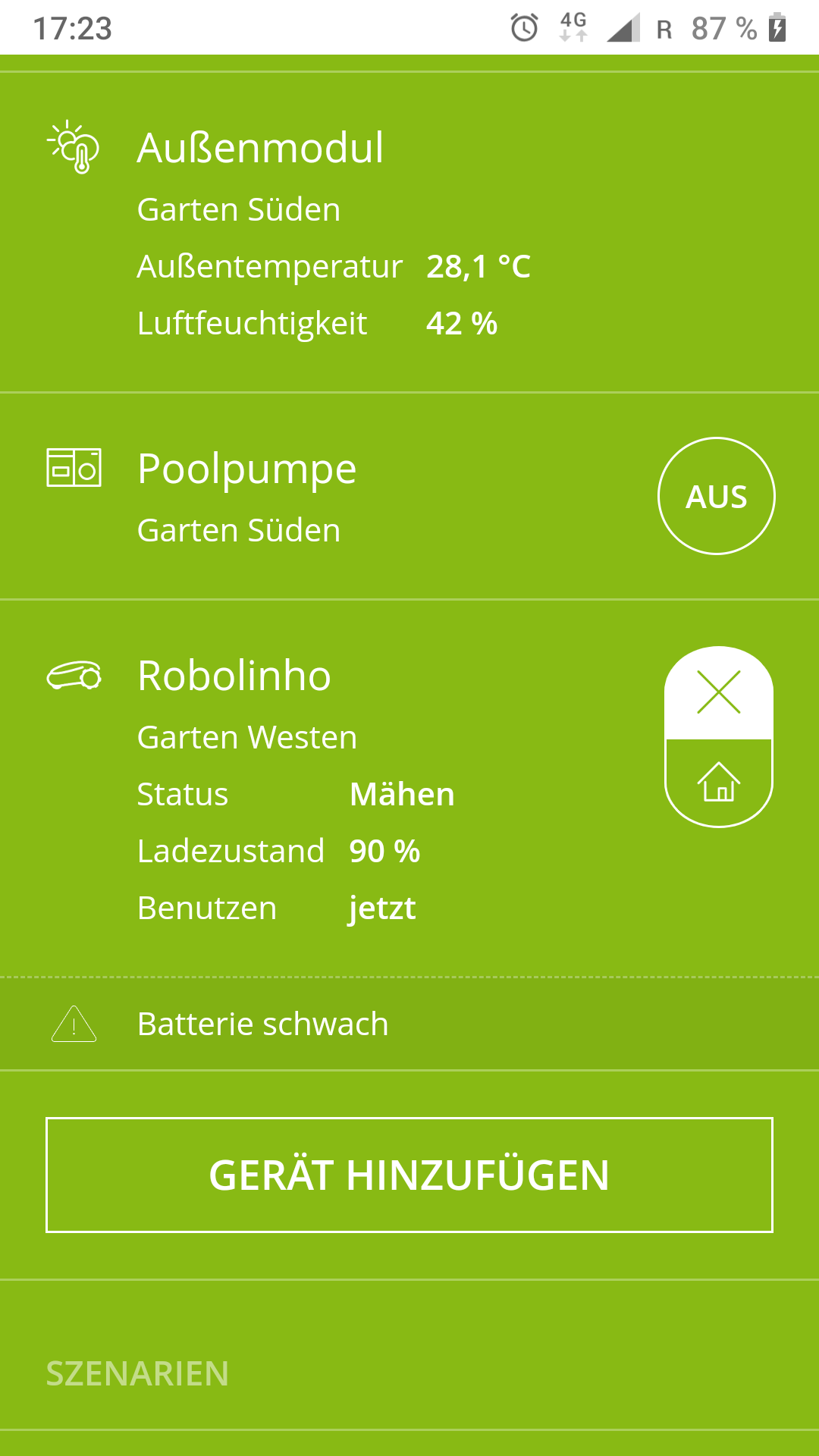Toggle the Poolpumpe AUS switch
The image size is (819, 1456).
(716, 496)
